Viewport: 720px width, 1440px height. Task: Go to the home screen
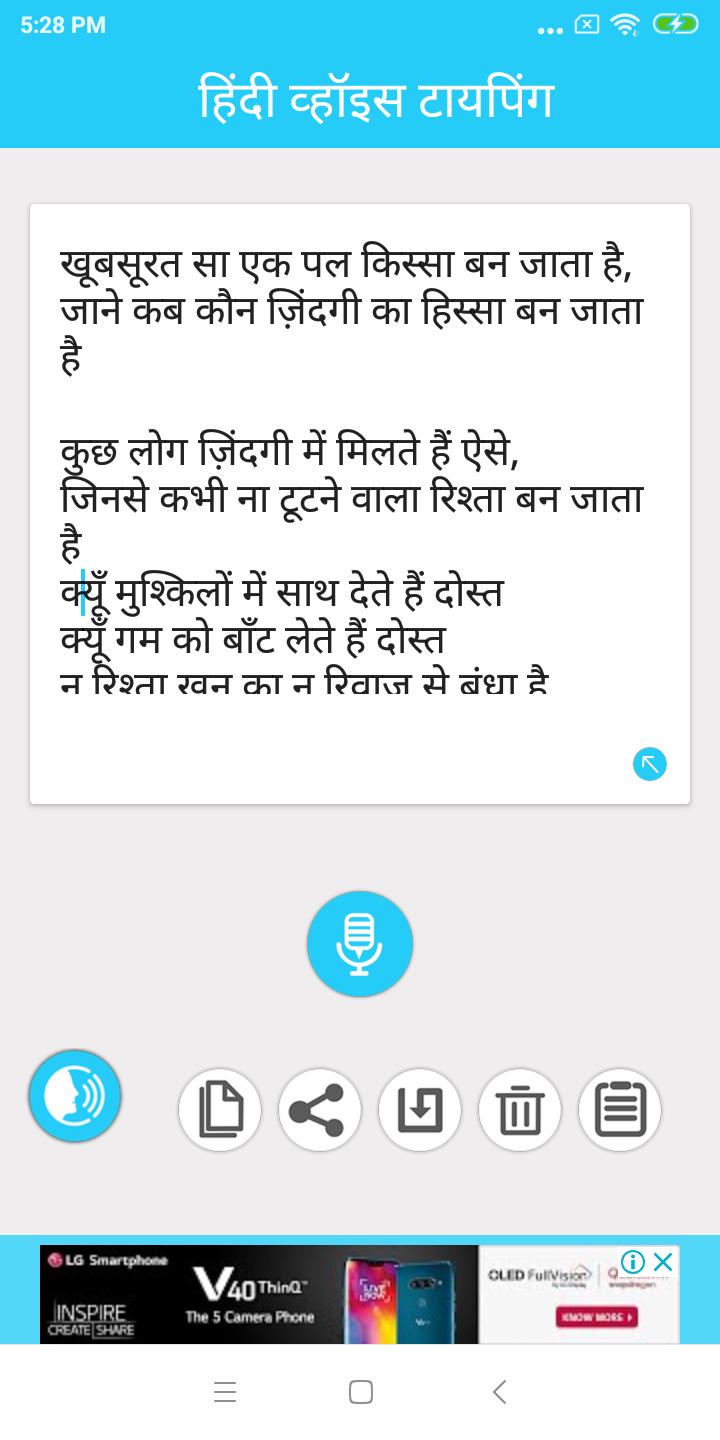360,1392
